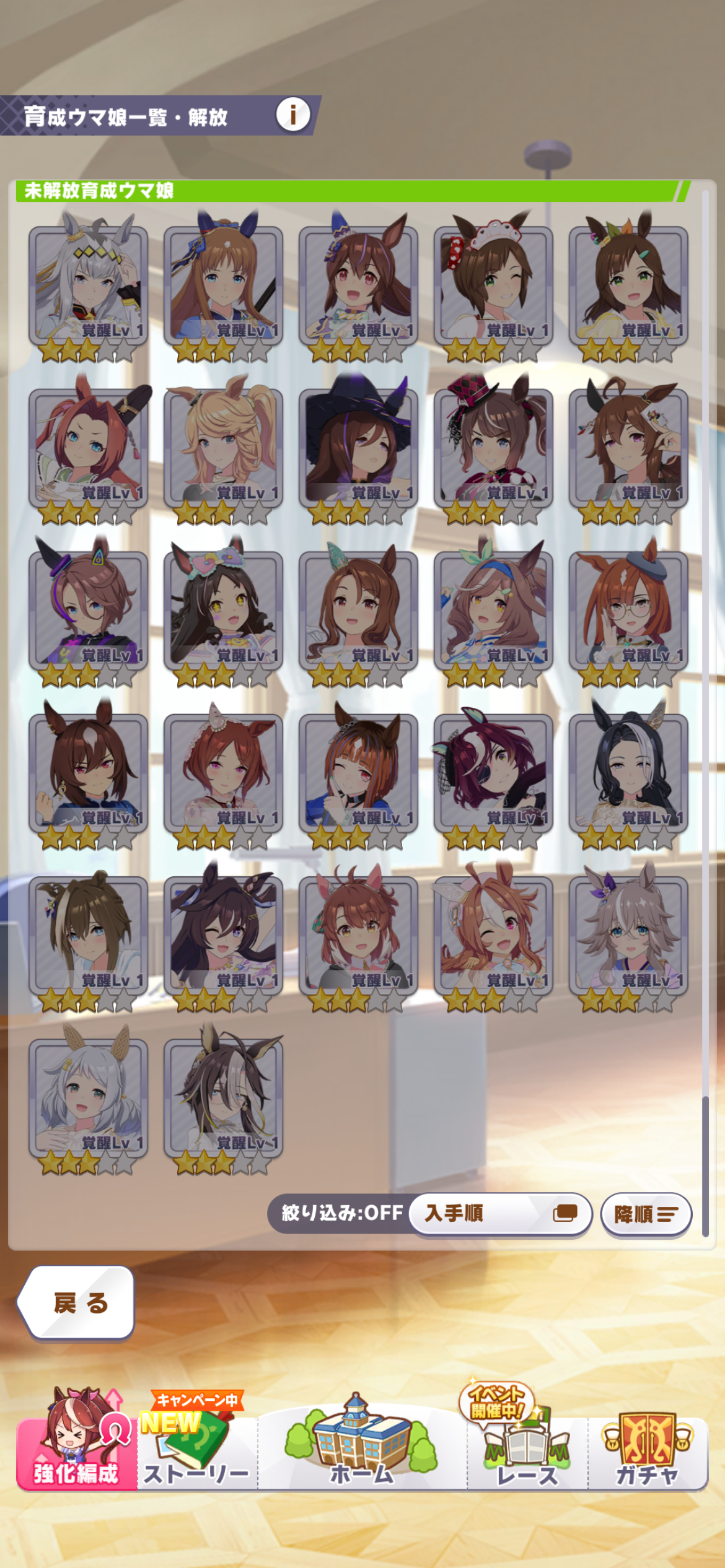Screen dimensions: 725x1568
Task: Tap the 戻る back button
Action: [77, 1302]
